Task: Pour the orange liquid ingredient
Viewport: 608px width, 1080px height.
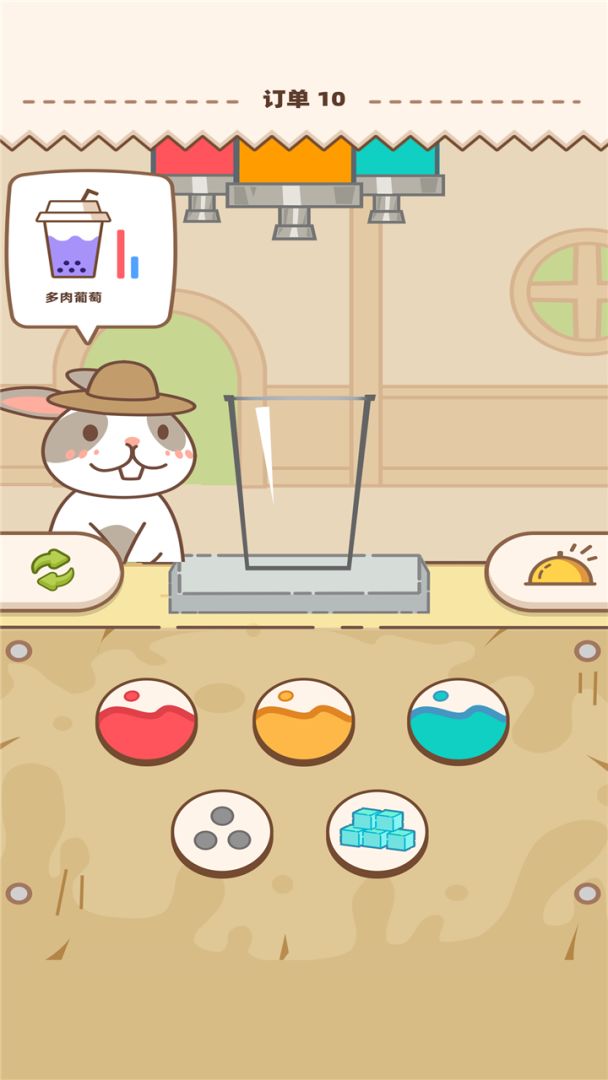Action: tap(303, 721)
